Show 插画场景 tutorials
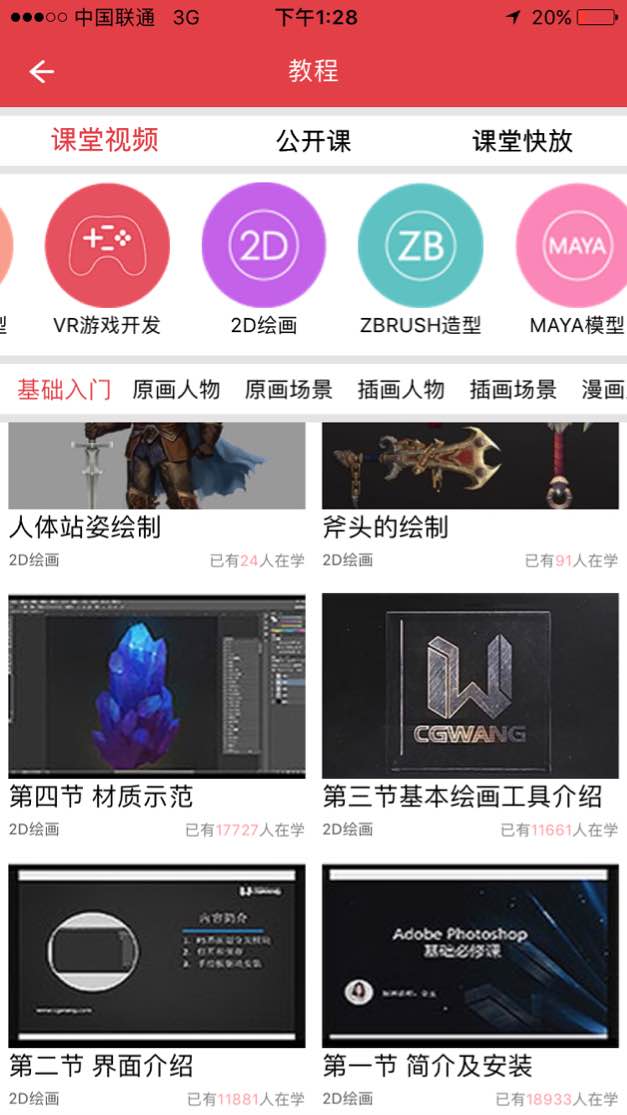The height and width of the screenshot is (1115, 627). click(513, 390)
